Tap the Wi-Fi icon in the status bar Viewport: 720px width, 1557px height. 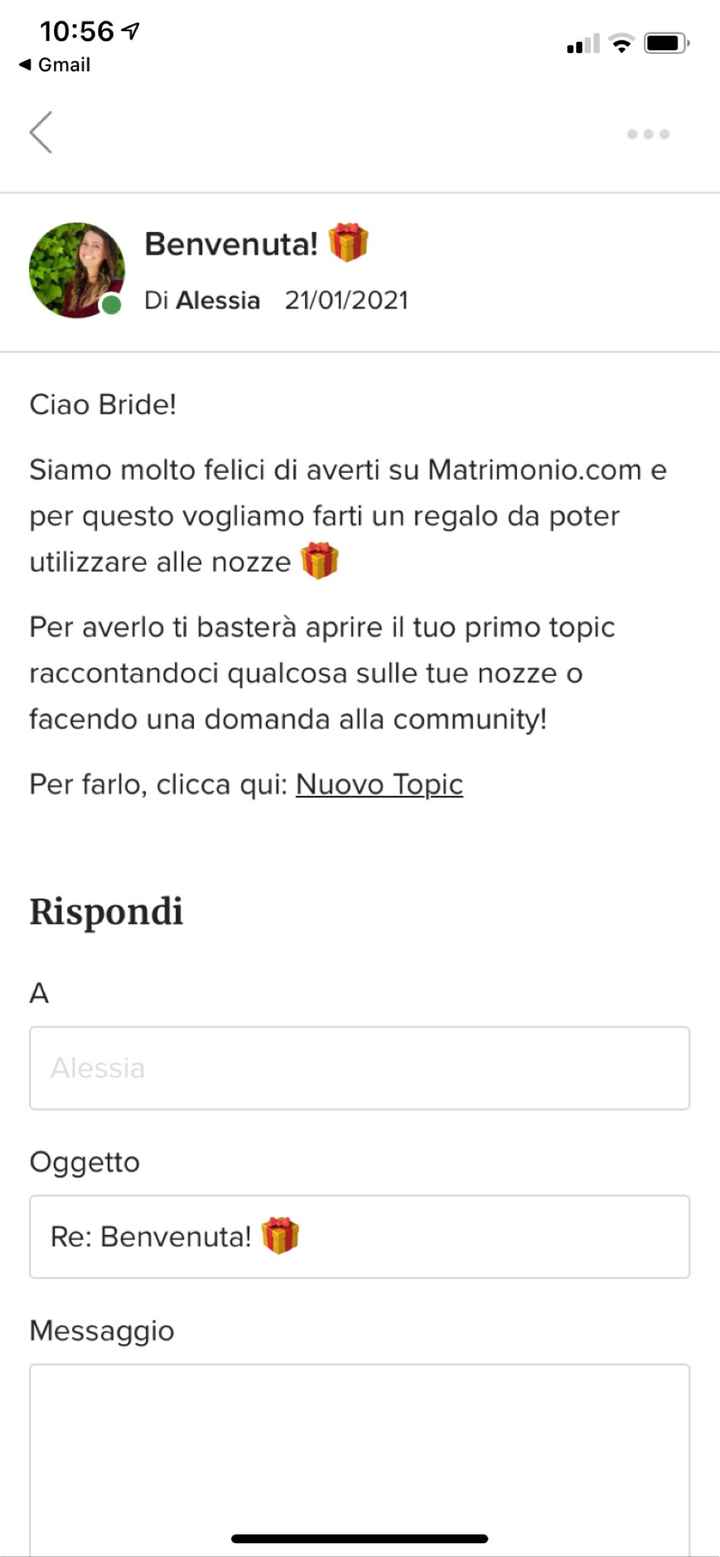coord(621,42)
